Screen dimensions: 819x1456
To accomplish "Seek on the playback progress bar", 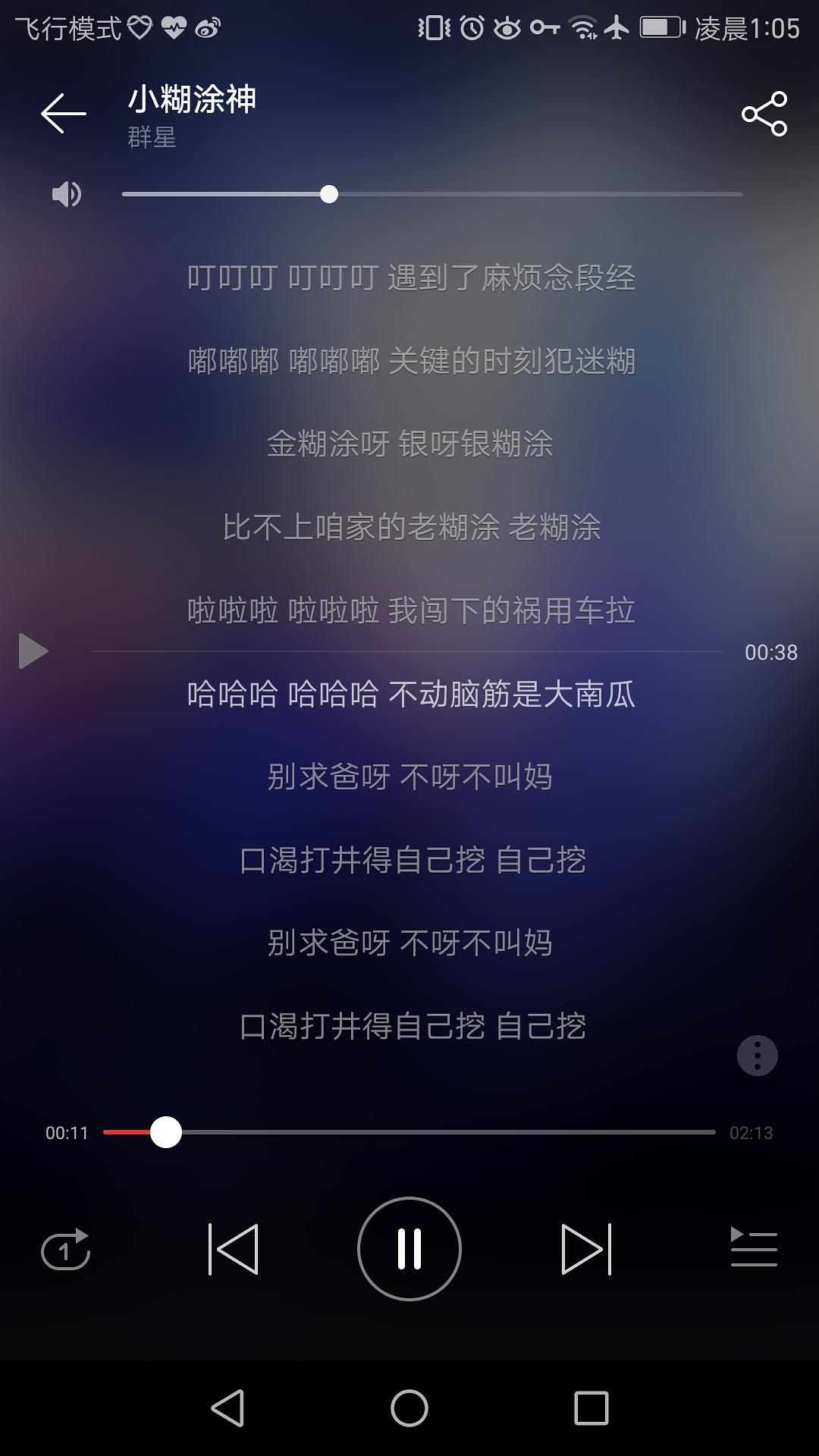I will point(409,1132).
